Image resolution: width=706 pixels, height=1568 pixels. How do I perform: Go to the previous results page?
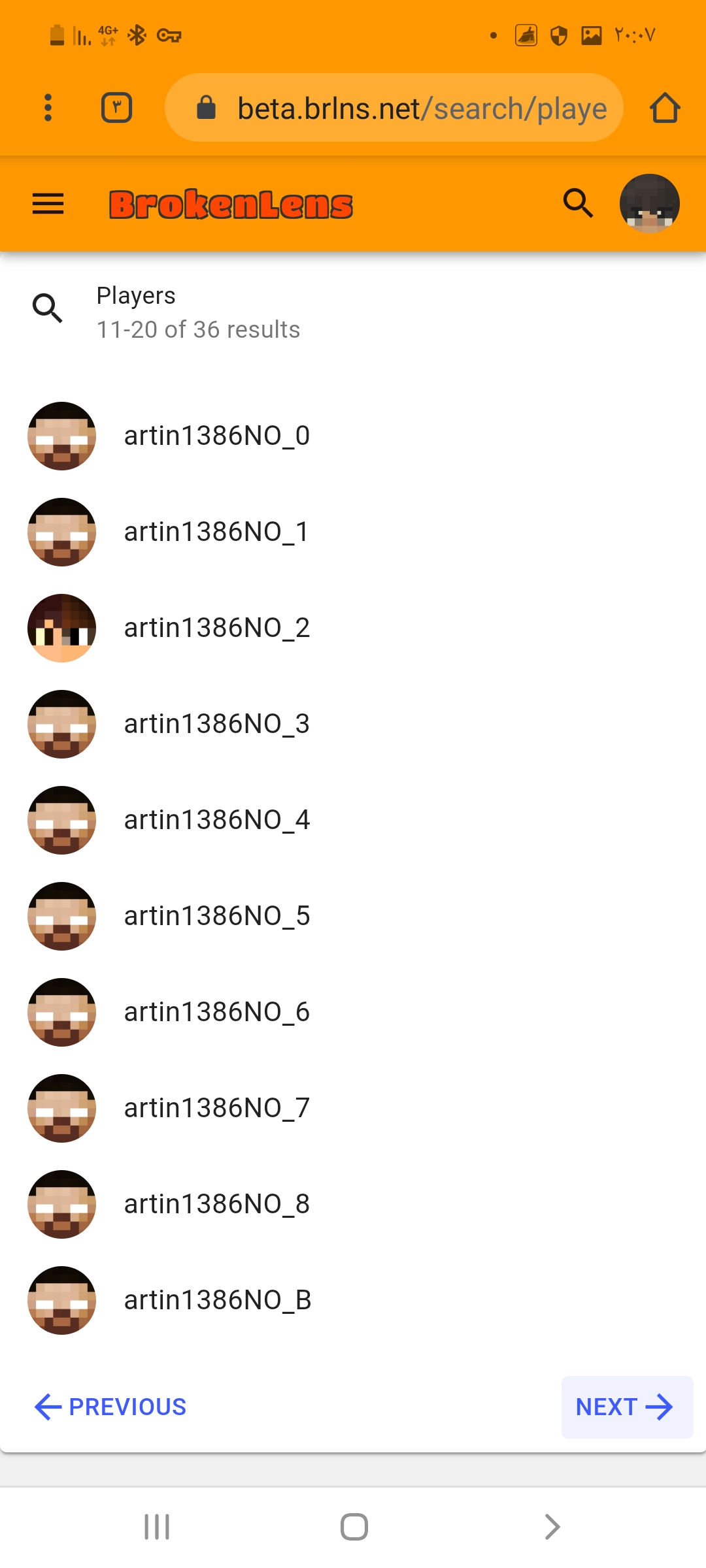(x=110, y=1407)
